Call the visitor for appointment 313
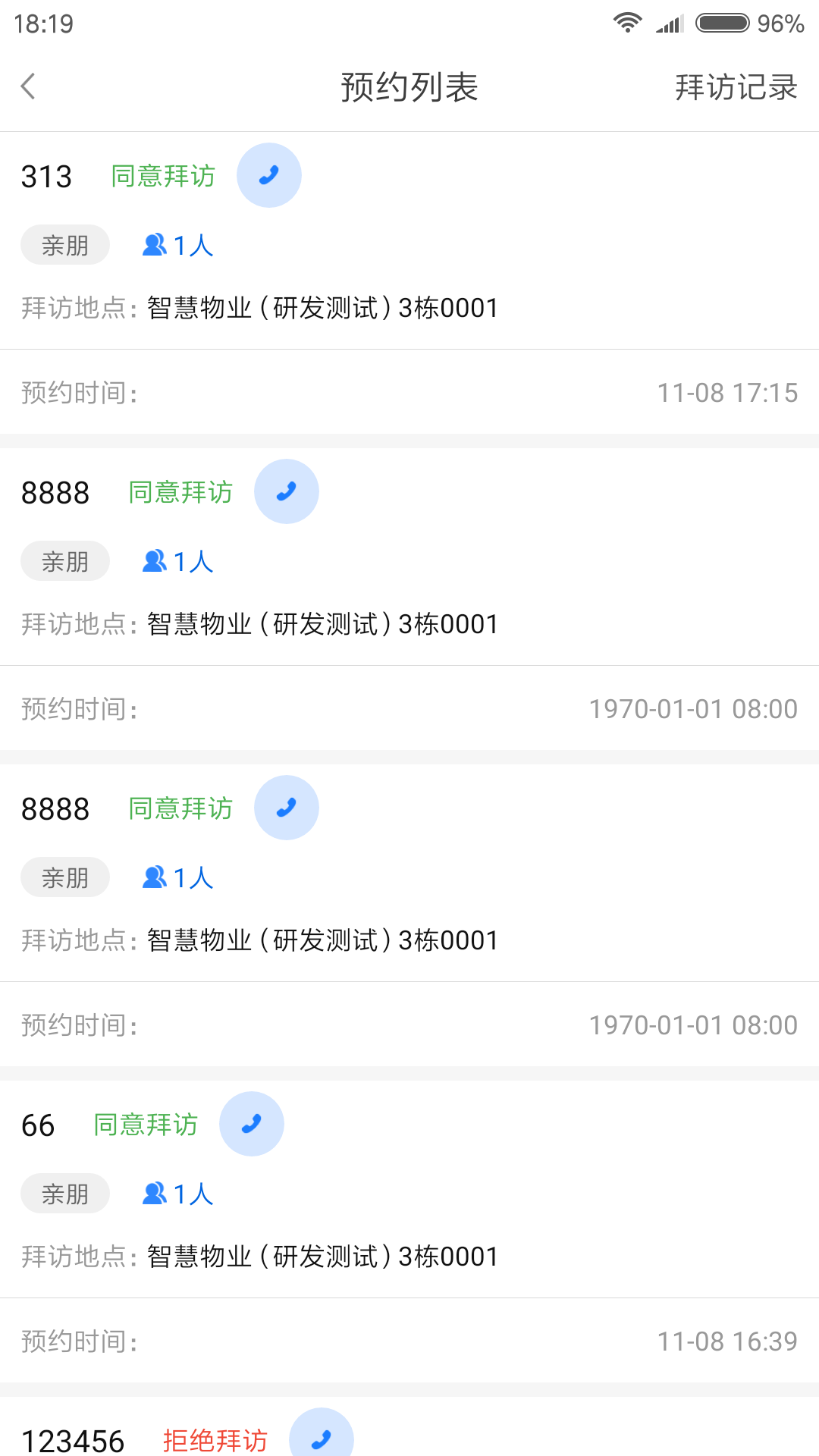This screenshot has width=819, height=1456. pos(269,175)
